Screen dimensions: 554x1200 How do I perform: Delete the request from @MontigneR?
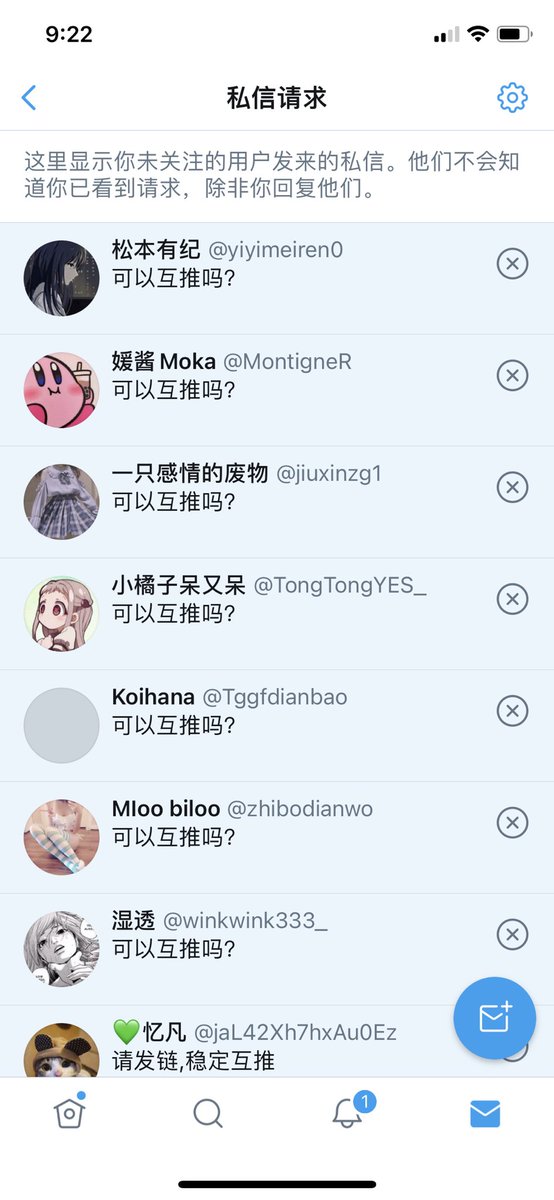[x=512, y=375]
